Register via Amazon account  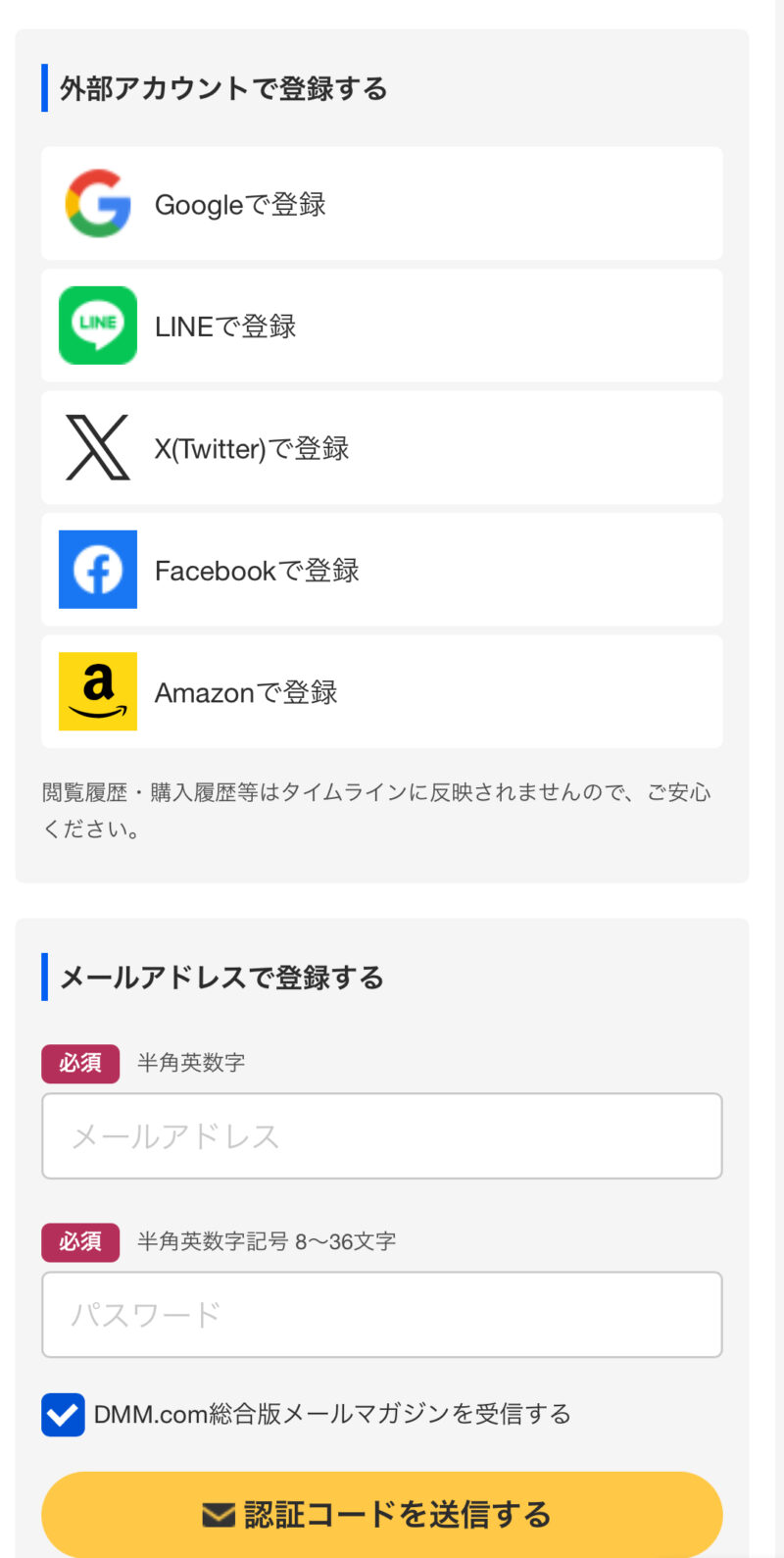[382, 691]
